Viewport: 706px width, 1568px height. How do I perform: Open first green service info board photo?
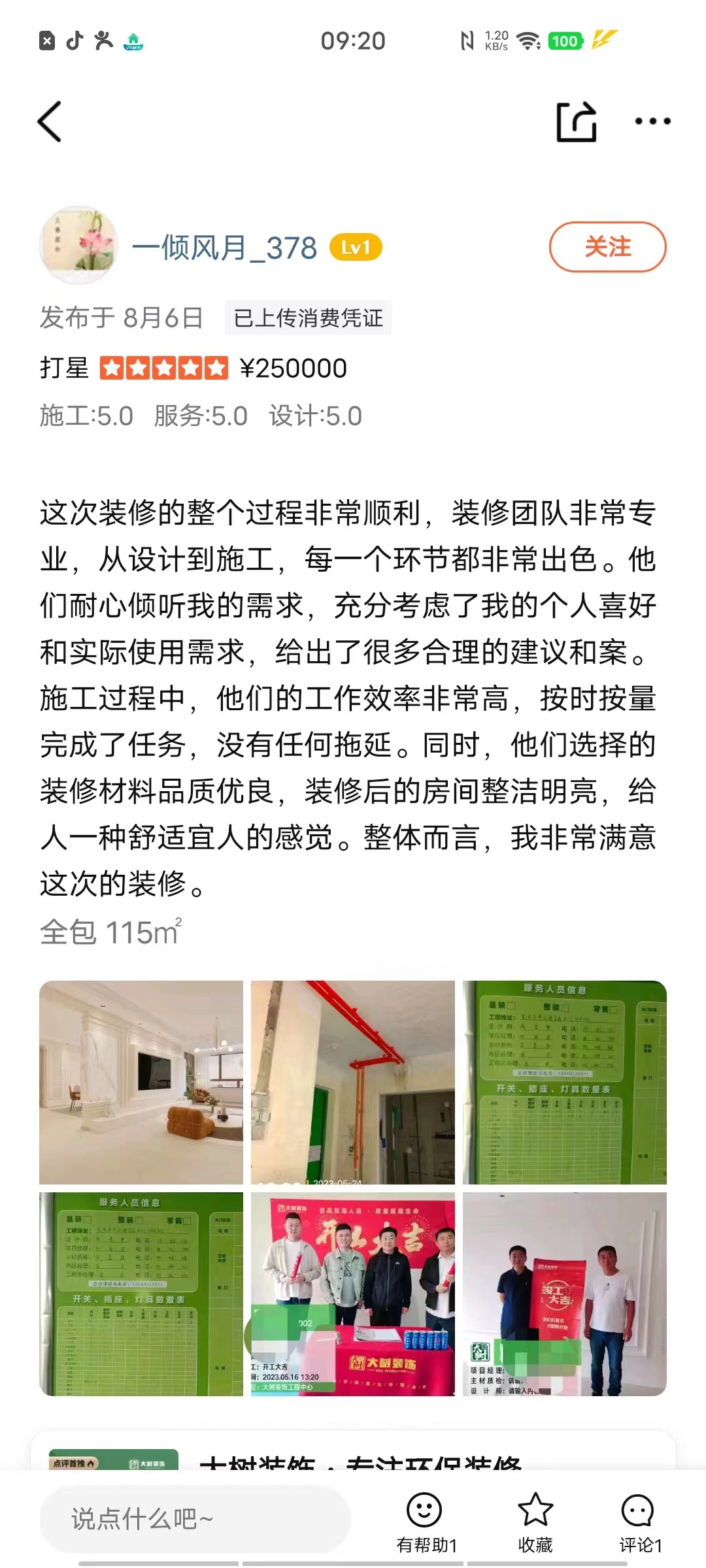(x=565, y=1082)
